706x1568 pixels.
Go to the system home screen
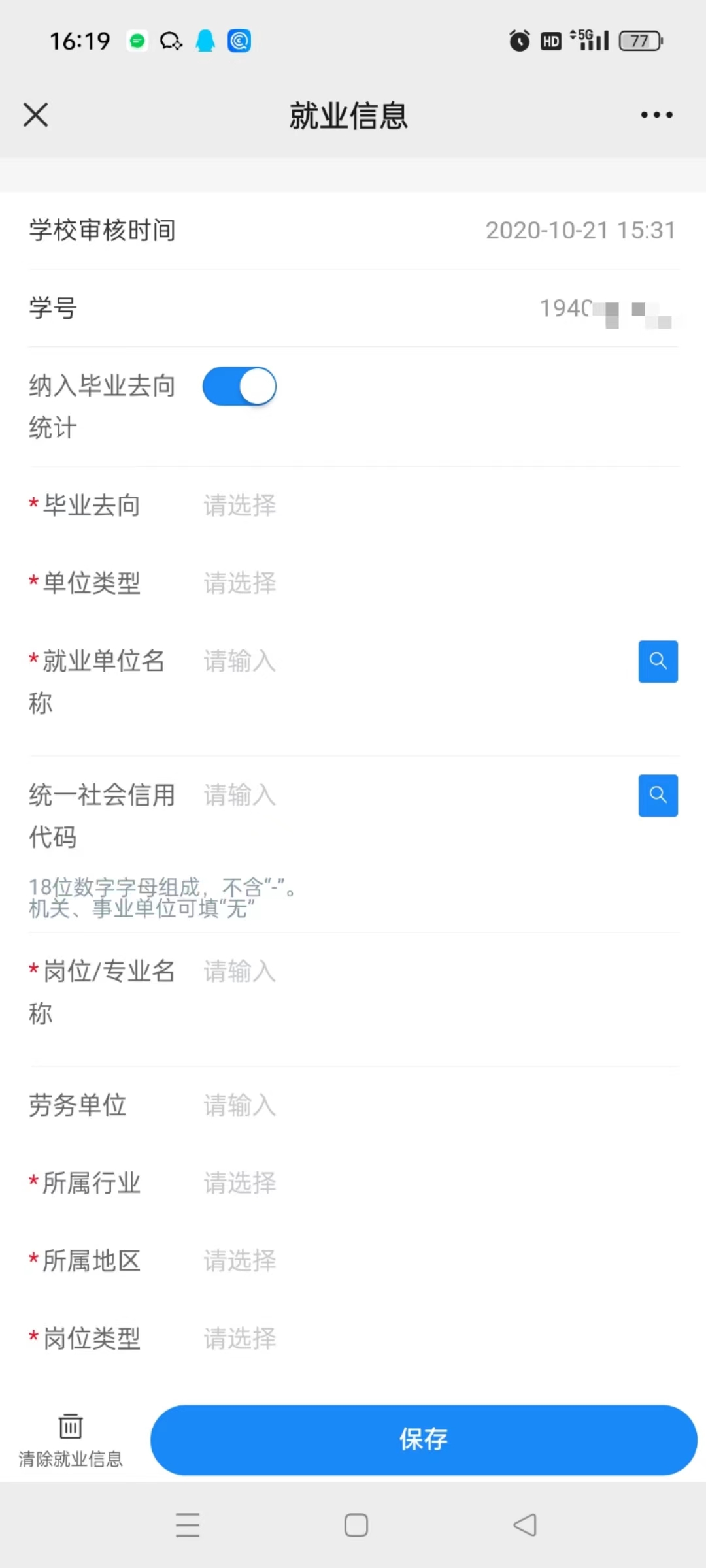[356, 1525]
